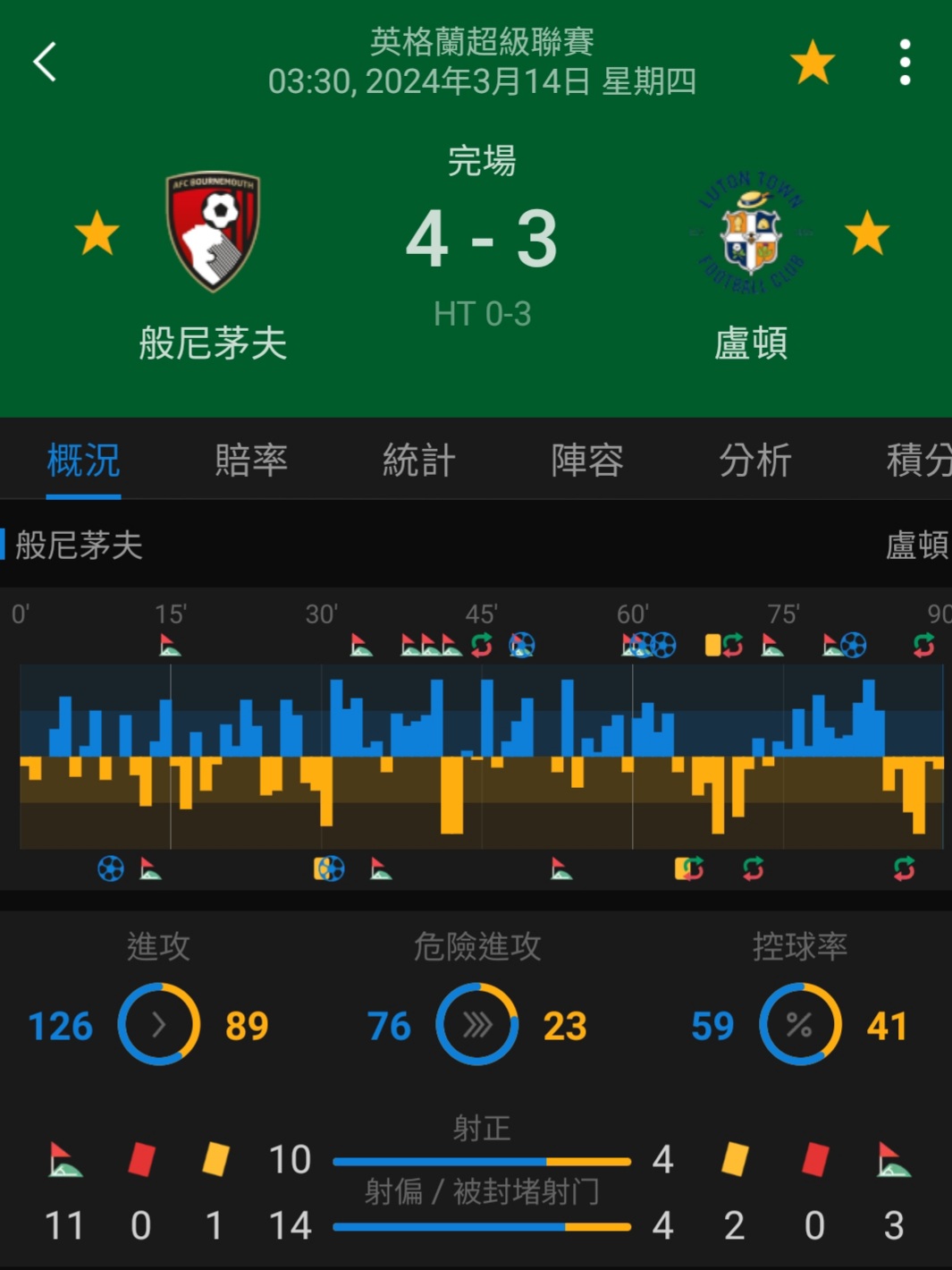
Task: Open the three-dot overflow menu
Action: click(905, 62)
